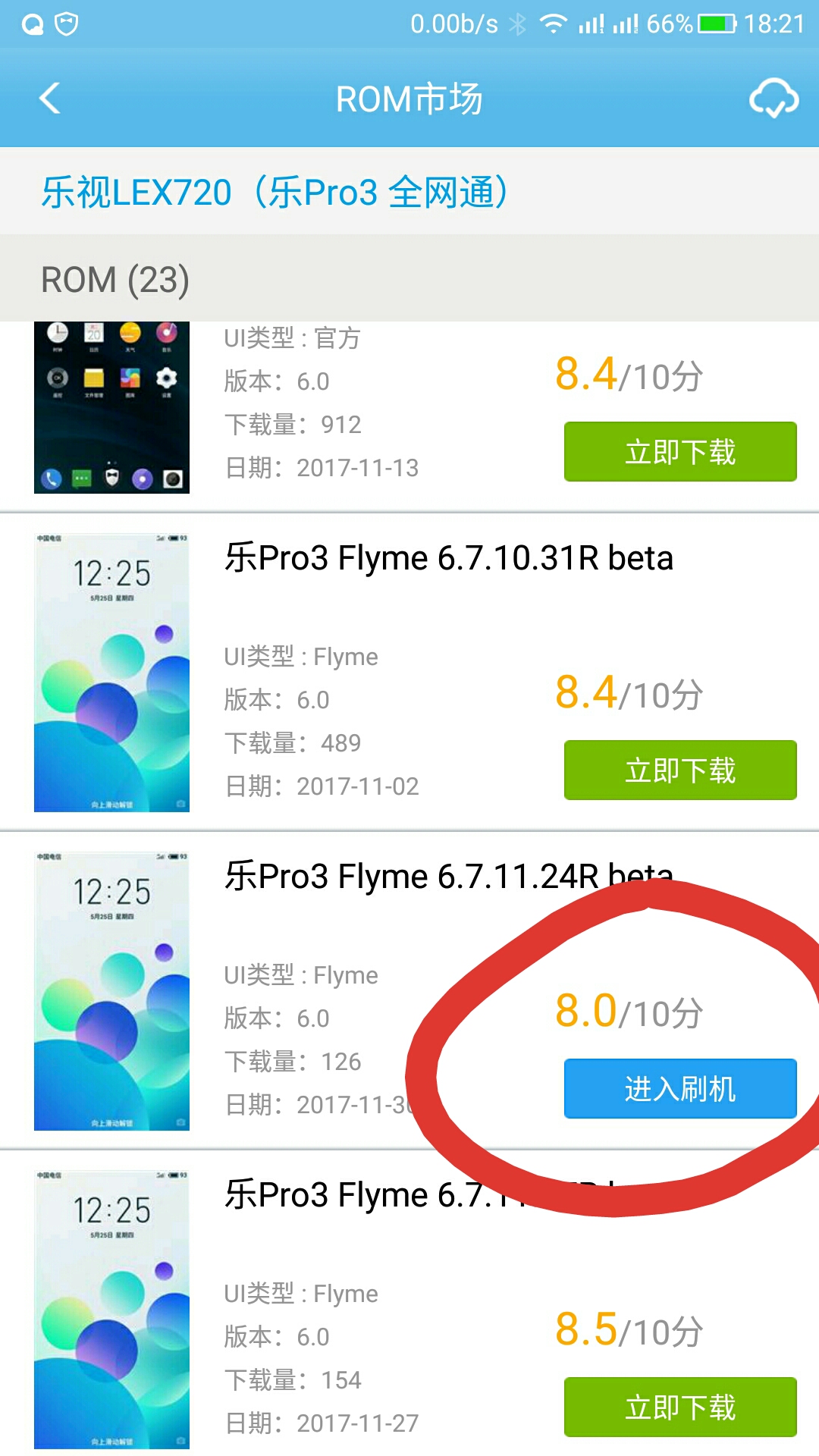Viewport: 819px width, 1456px height.
Task: Select the 乐视LEX720 device name header
Action: (275, 192)
